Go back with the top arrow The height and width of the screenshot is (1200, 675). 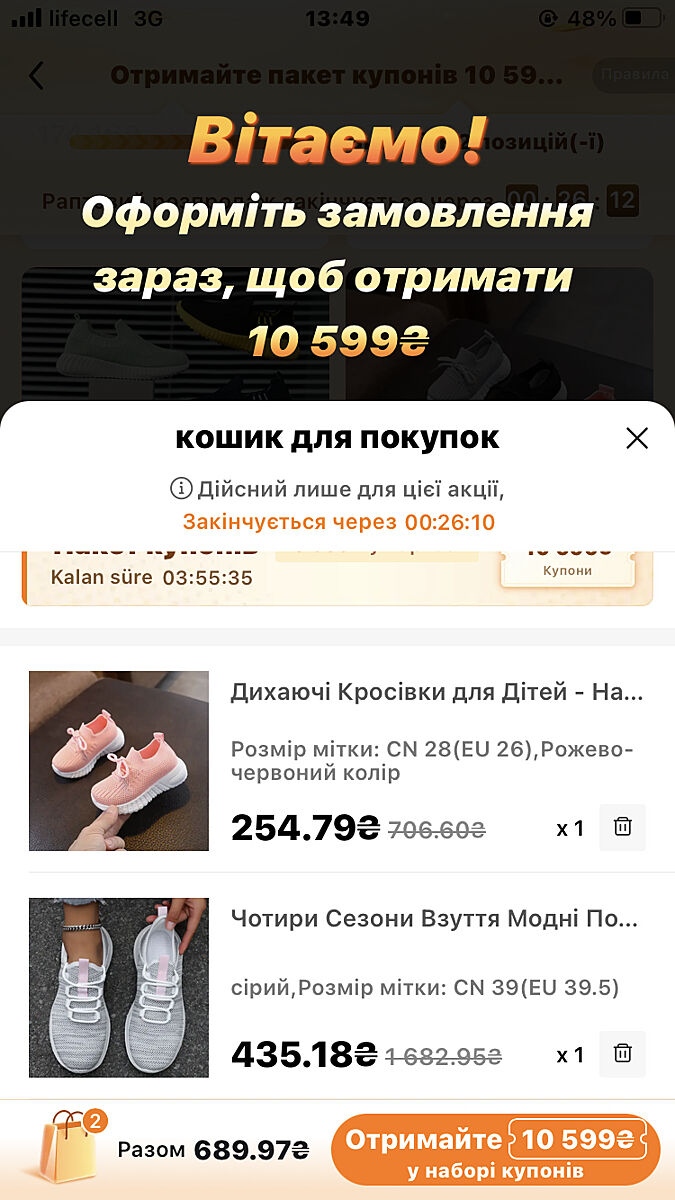(37, 76)
